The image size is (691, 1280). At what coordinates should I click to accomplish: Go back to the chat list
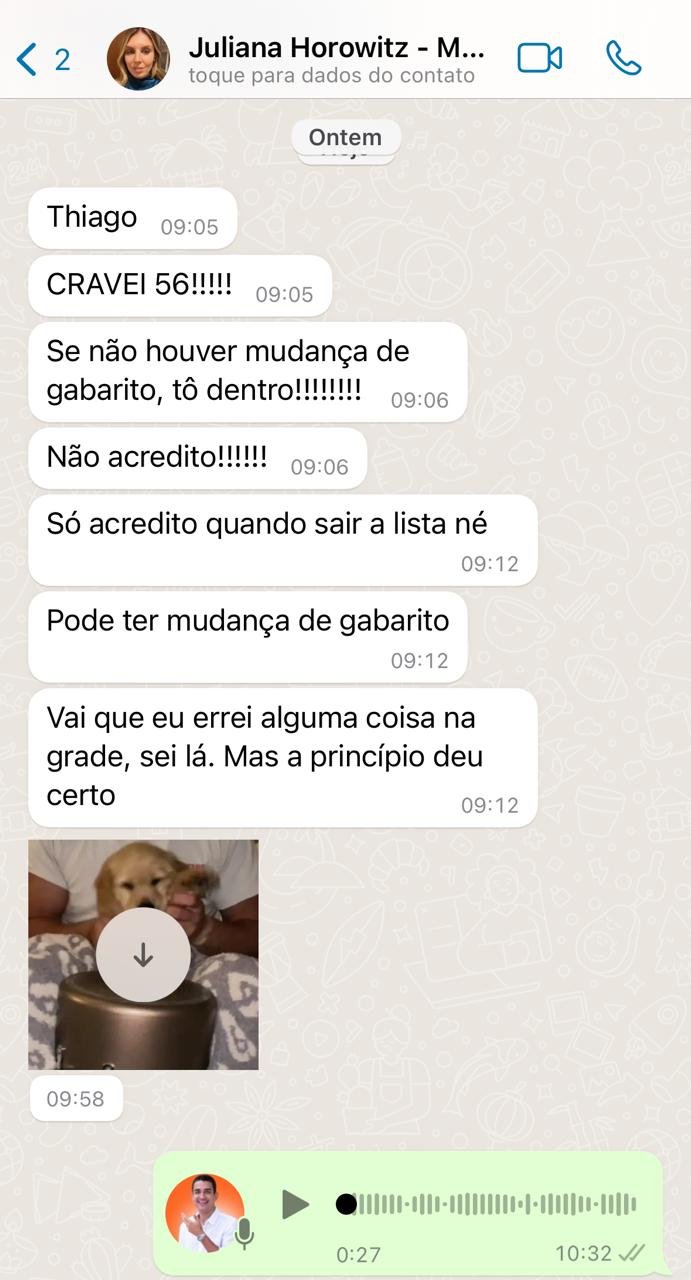(x=42, y=60)
